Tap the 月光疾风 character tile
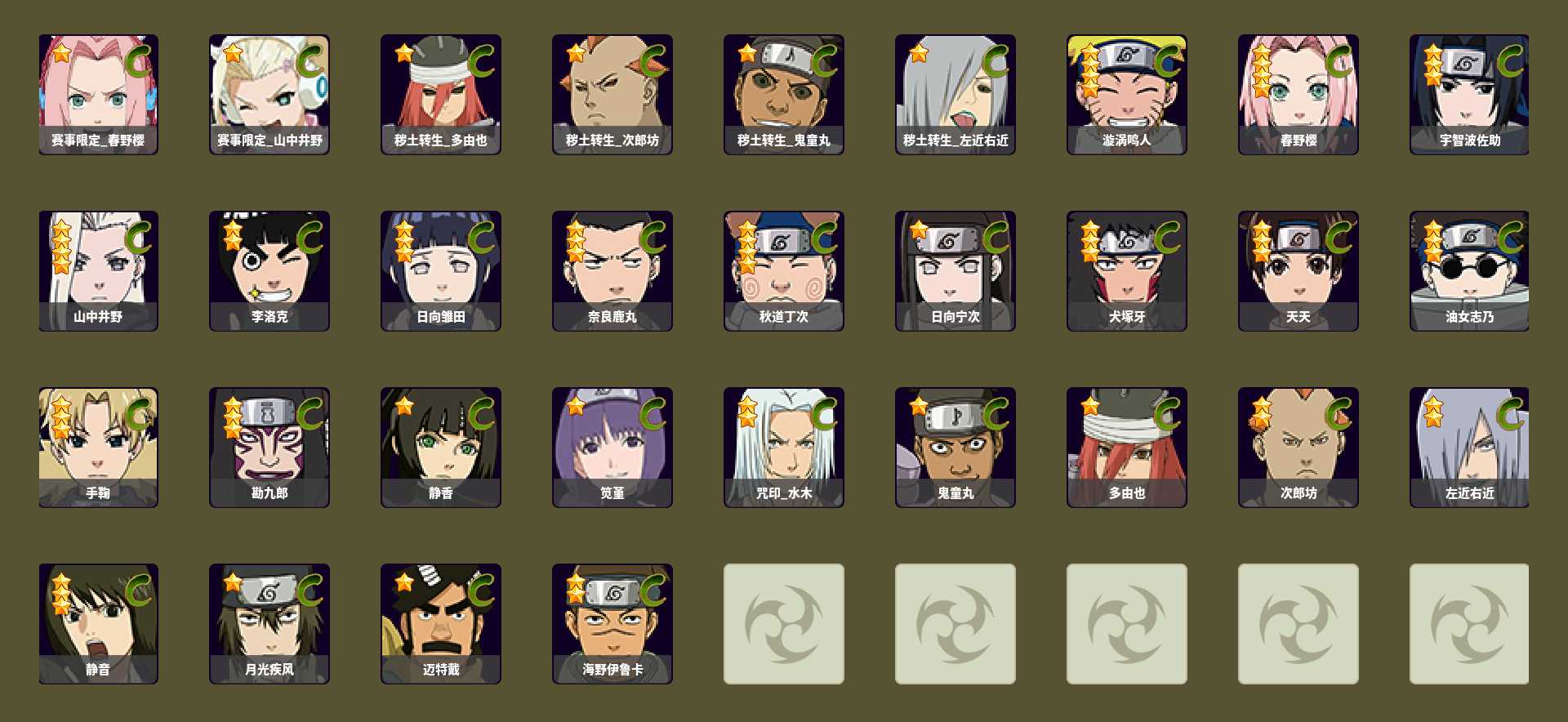This screenshot has height=722, width=1568. tap(269, 623)
